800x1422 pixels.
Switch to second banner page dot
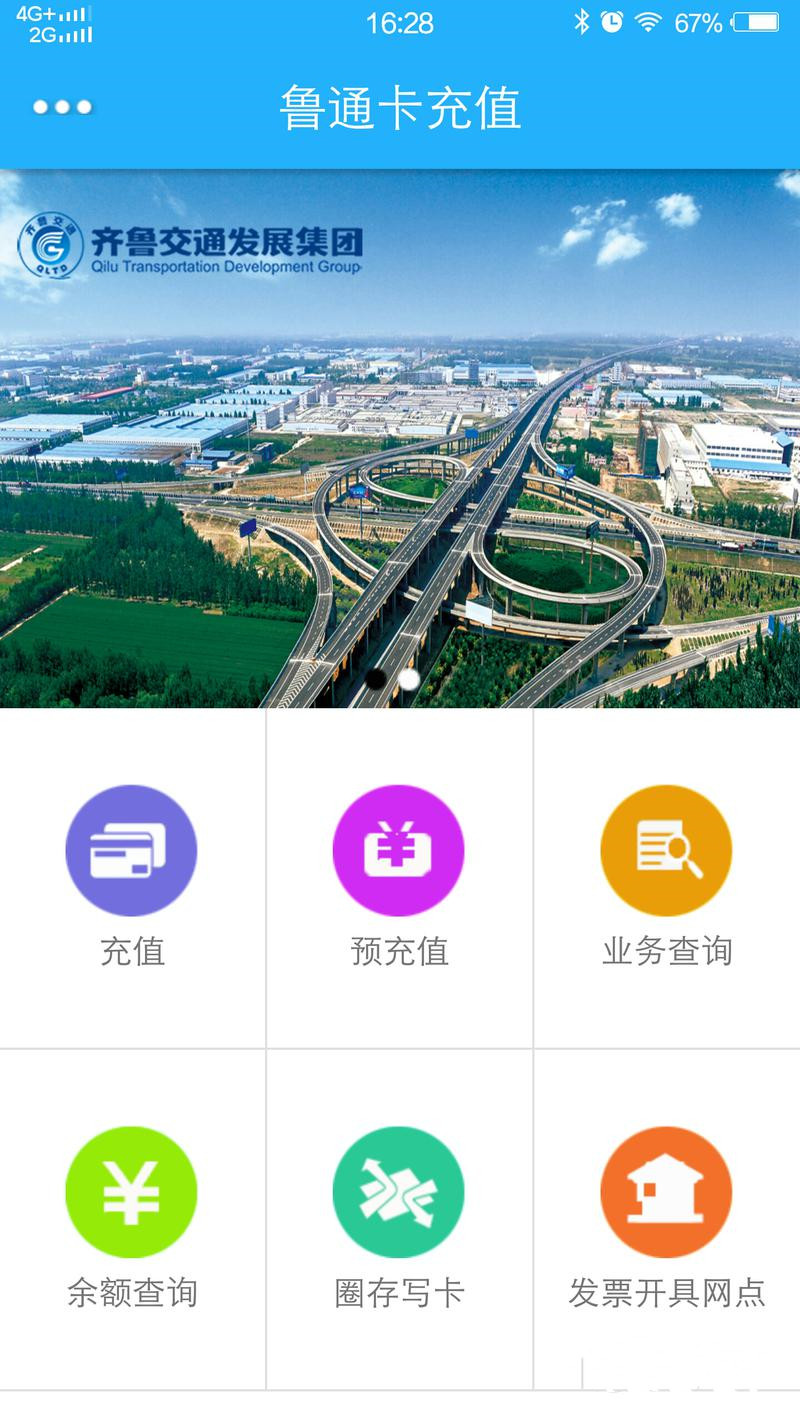[x=409, y=679]
